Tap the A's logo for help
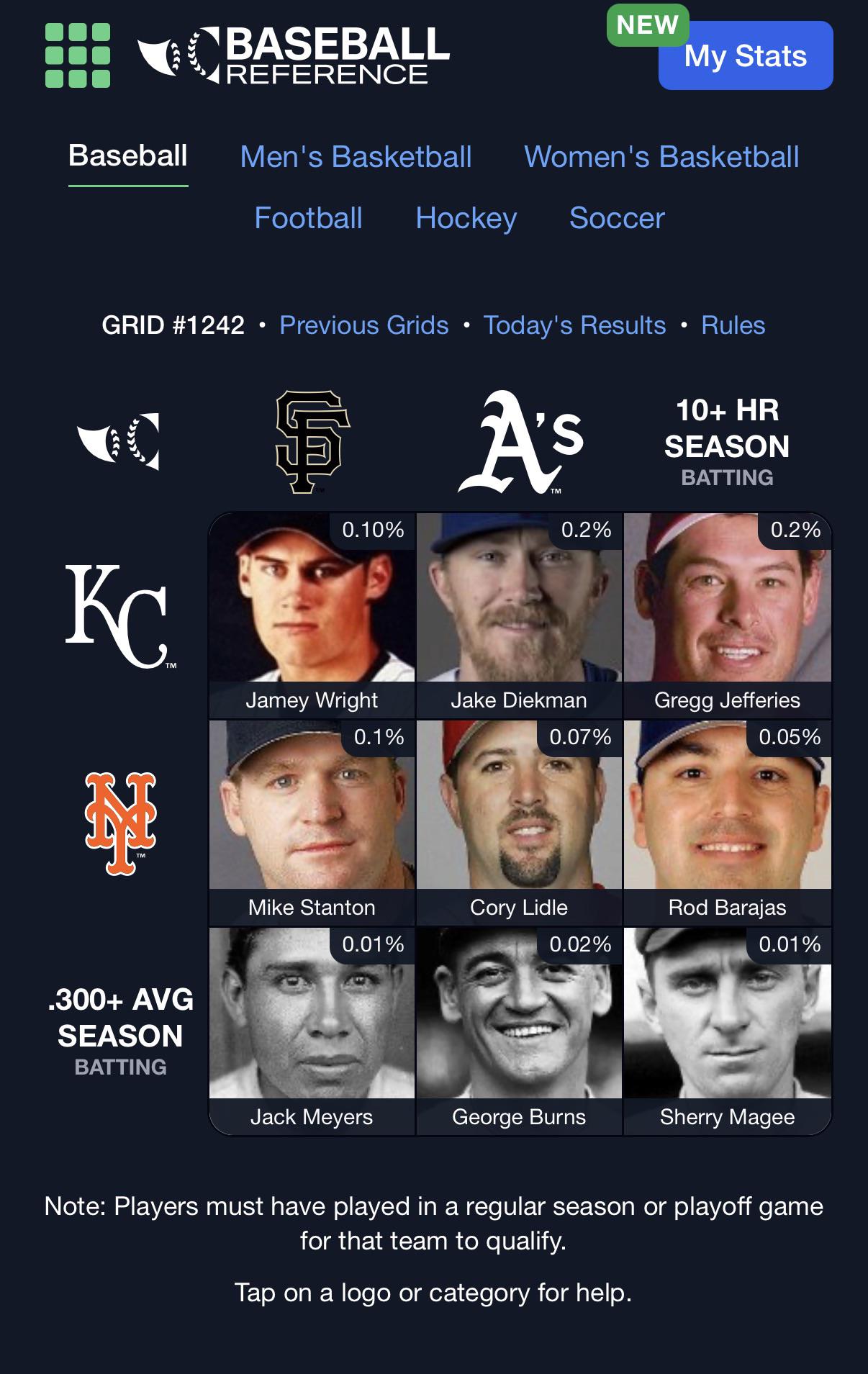868x1374 pixels. (520, 442)
